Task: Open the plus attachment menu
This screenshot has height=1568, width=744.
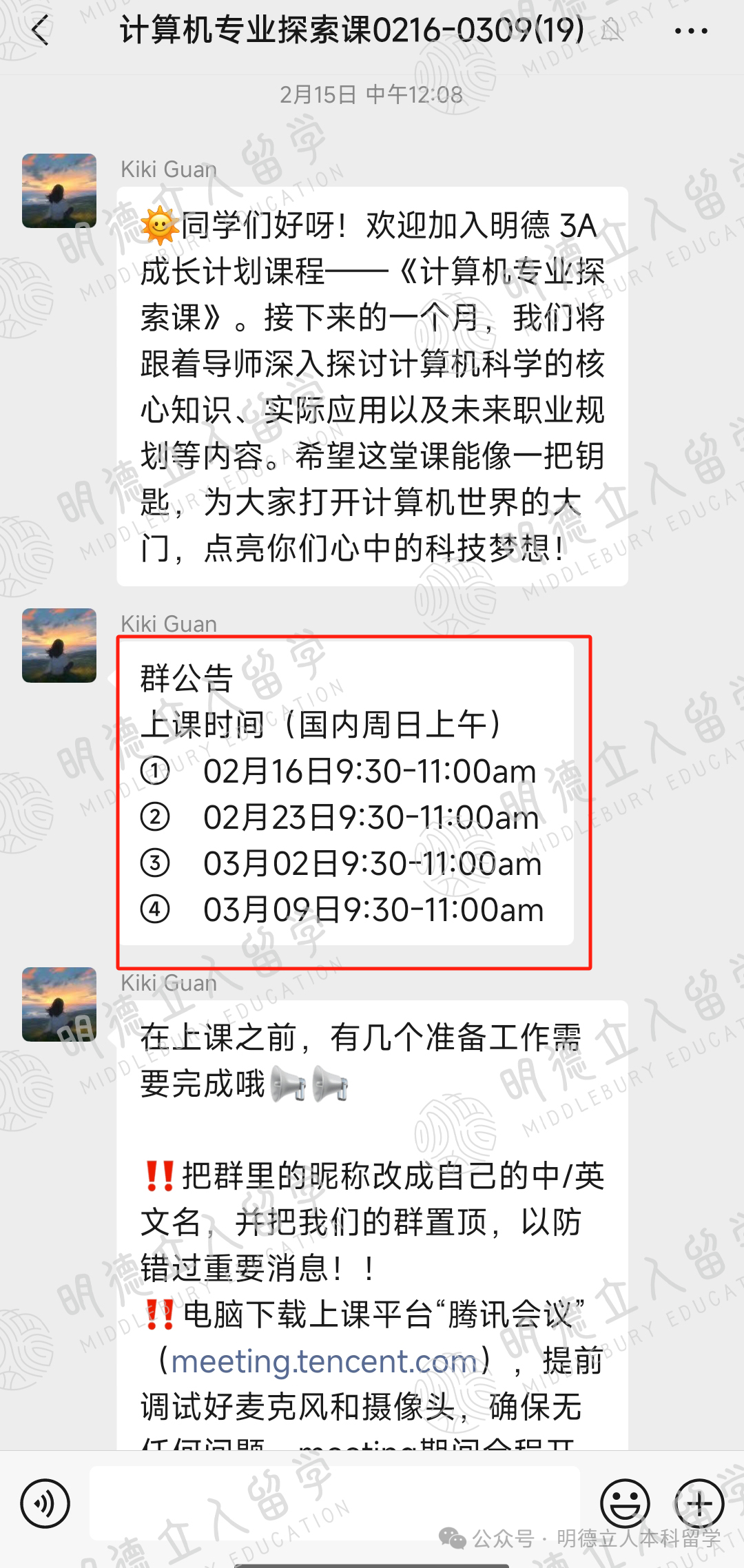Action: [699, 1503]
